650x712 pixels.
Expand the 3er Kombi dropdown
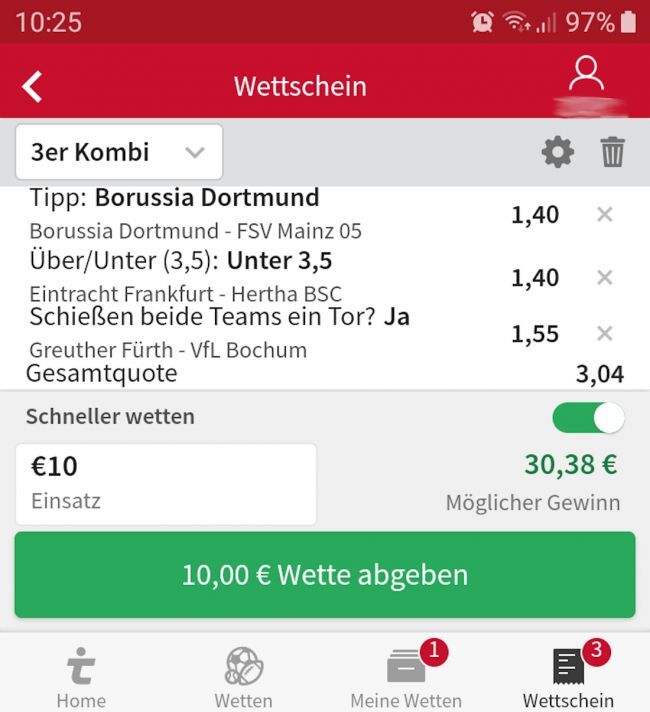pos(119,152)
